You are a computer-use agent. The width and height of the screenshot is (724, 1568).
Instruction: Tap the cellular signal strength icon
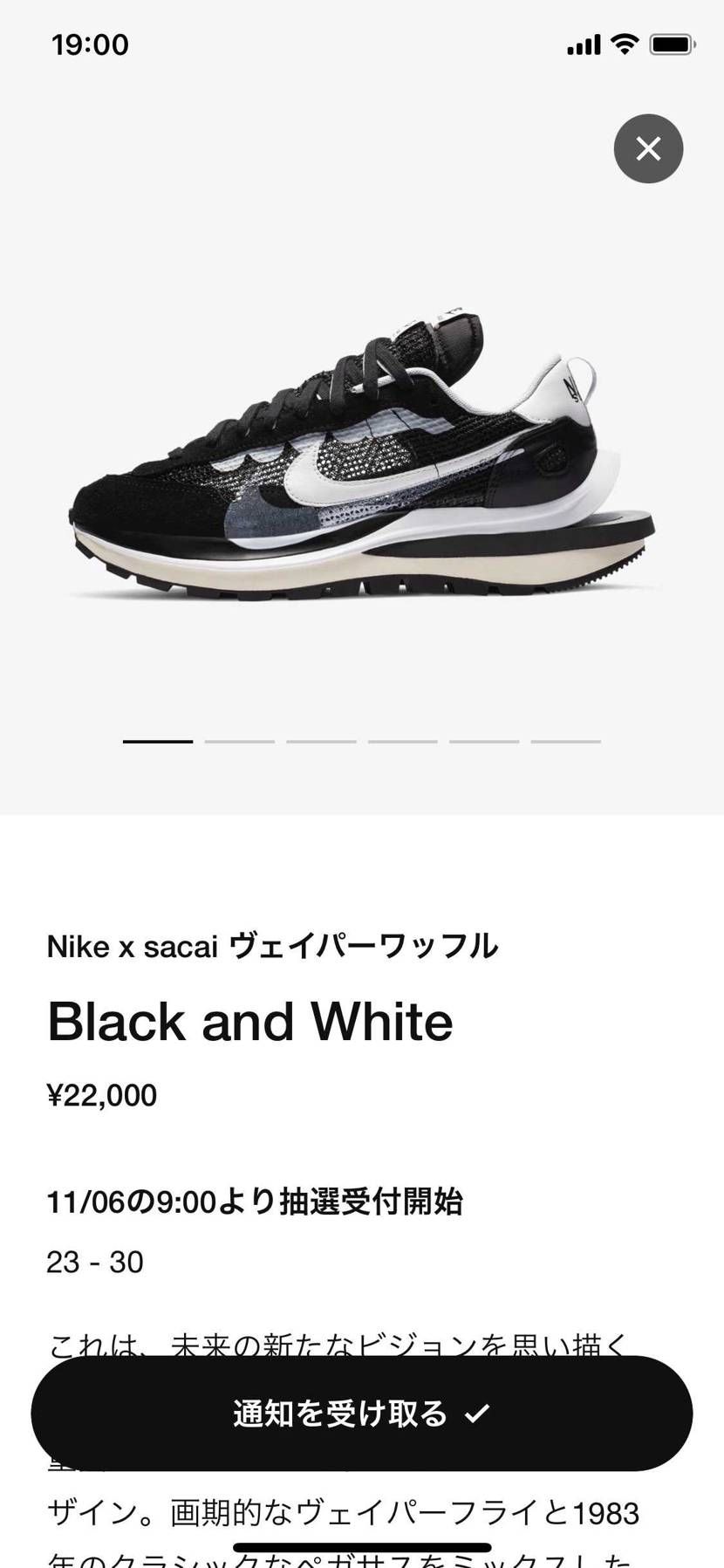(584, 44)
